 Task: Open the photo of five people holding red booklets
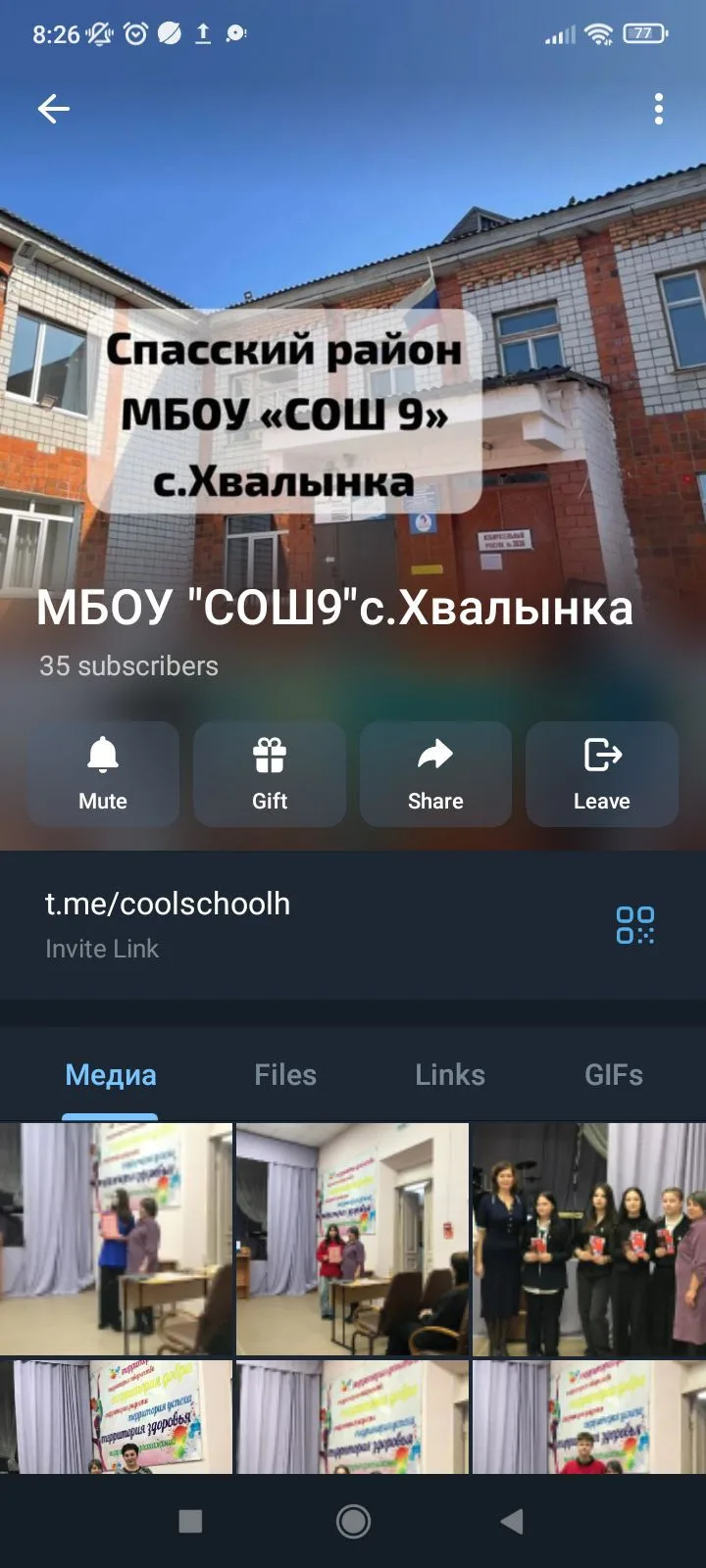588,1240
